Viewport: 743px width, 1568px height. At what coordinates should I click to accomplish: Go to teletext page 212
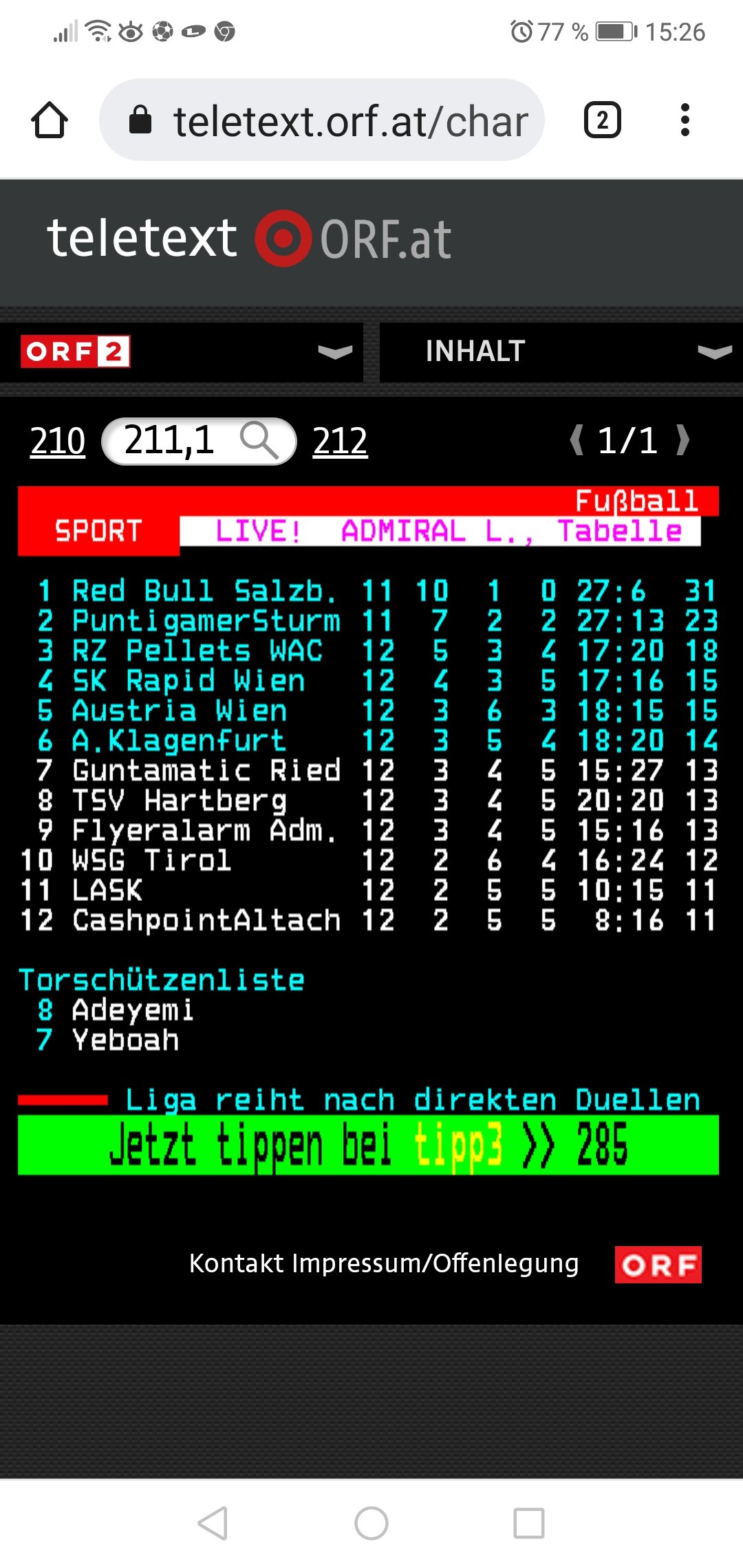tap(340, 441)
